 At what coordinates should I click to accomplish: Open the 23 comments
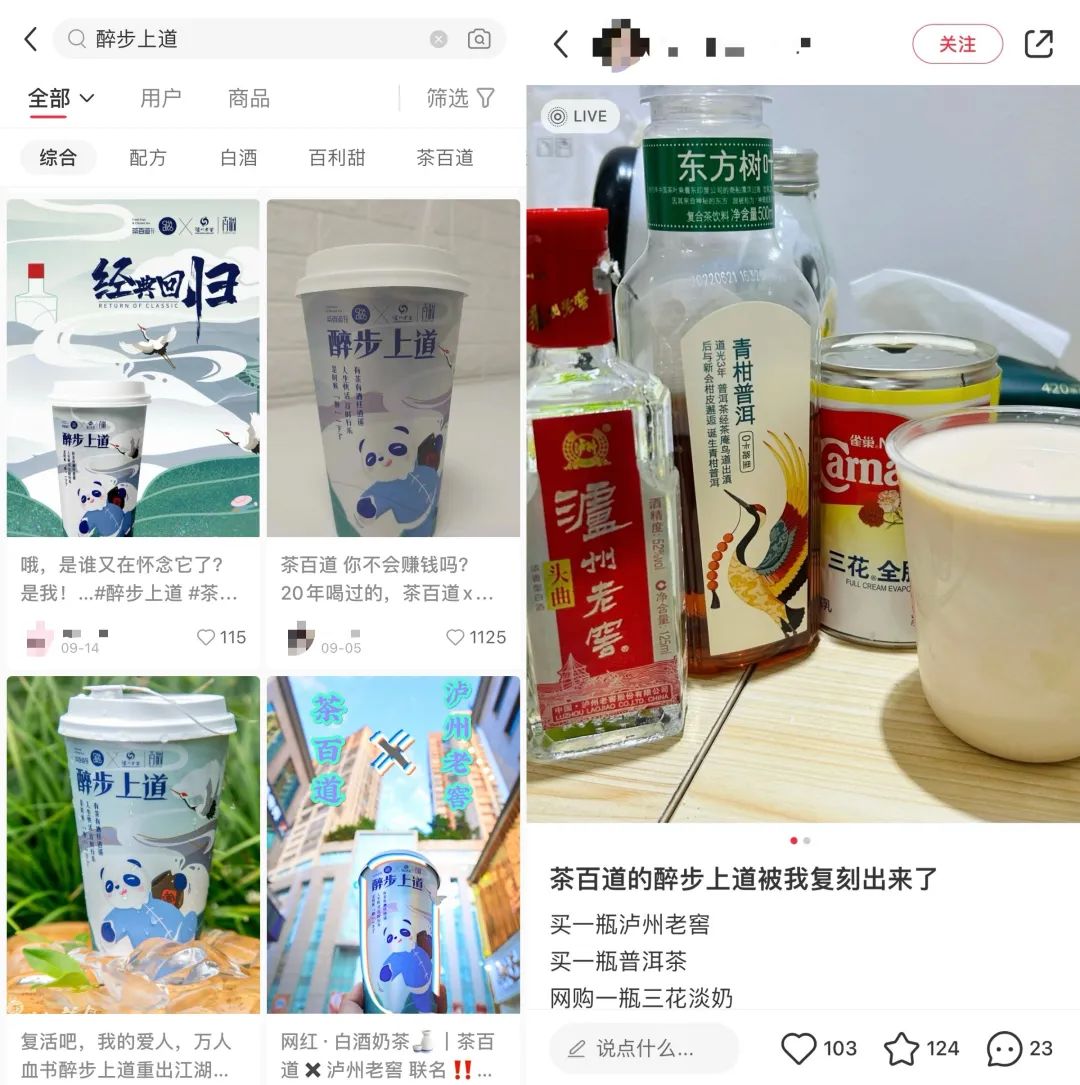click(1004, 1048)
